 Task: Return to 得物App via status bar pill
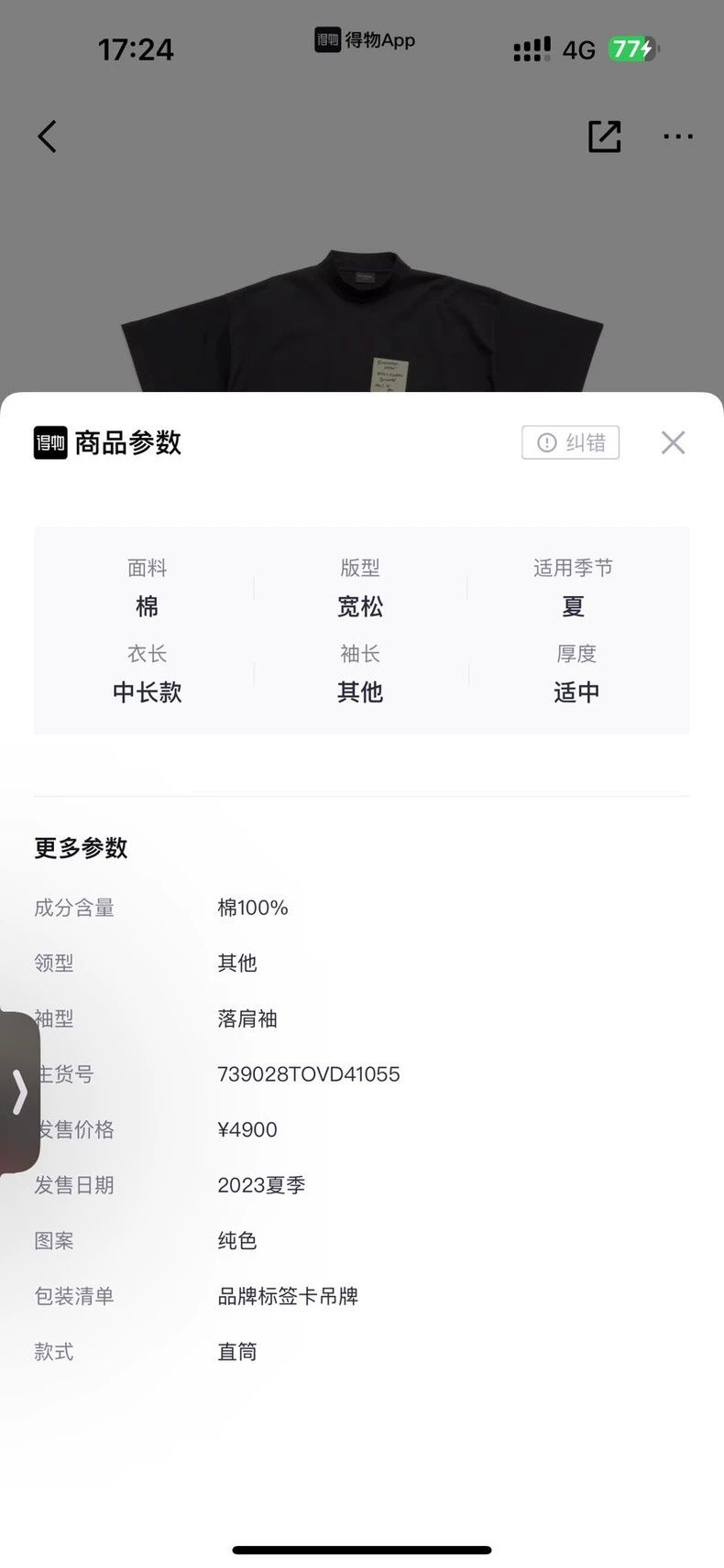click(x=365, y=39)
